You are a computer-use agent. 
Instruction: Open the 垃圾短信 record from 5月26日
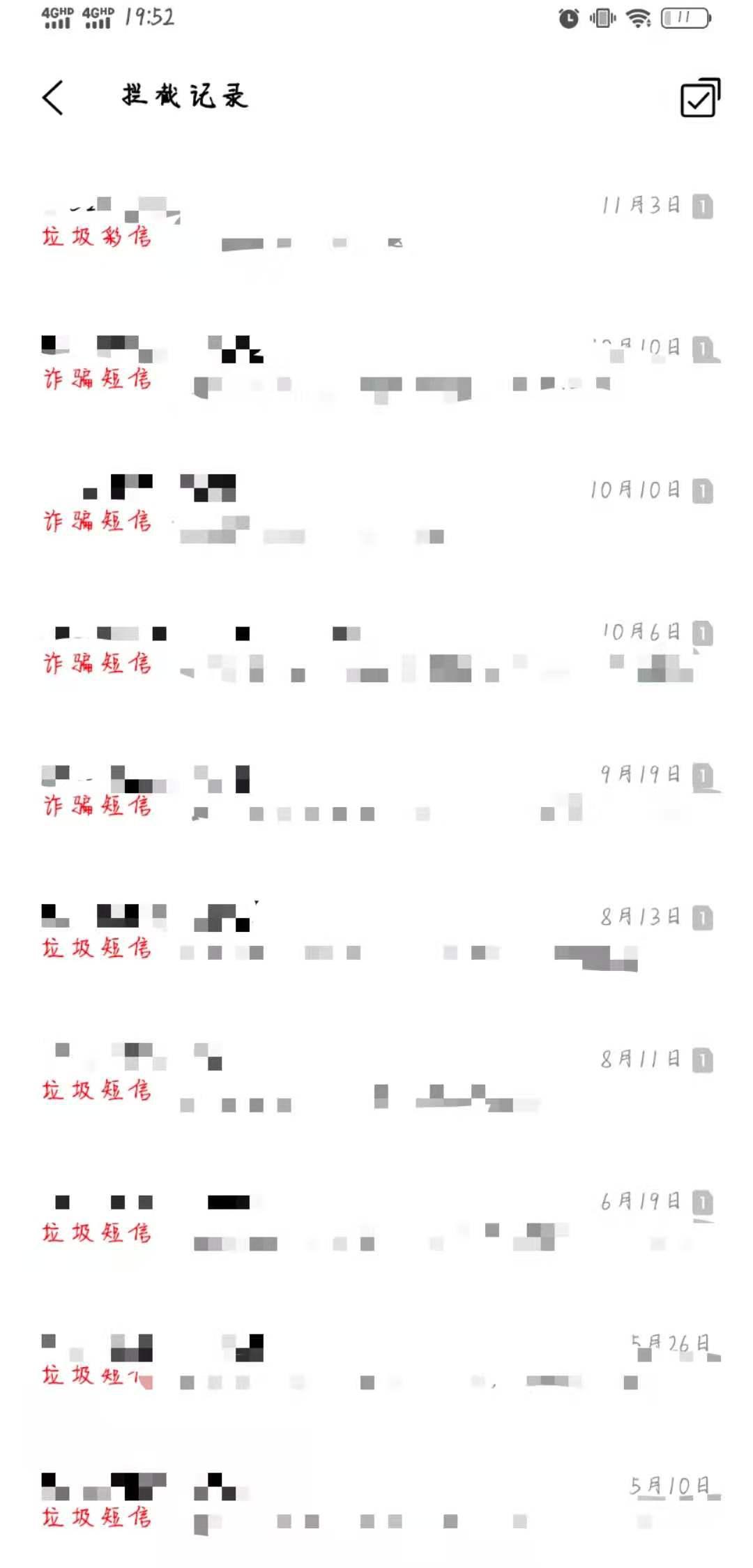point(376,1362)
